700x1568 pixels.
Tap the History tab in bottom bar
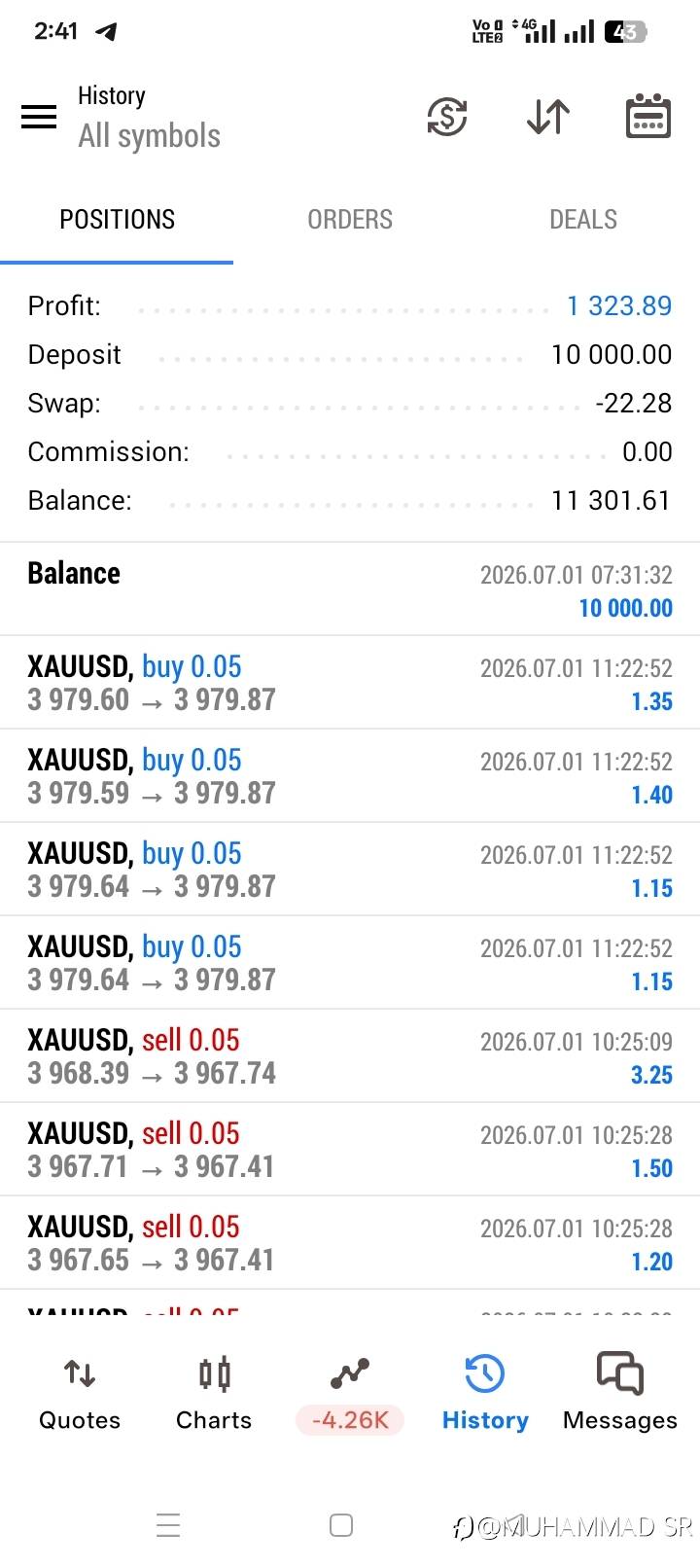485,1393
